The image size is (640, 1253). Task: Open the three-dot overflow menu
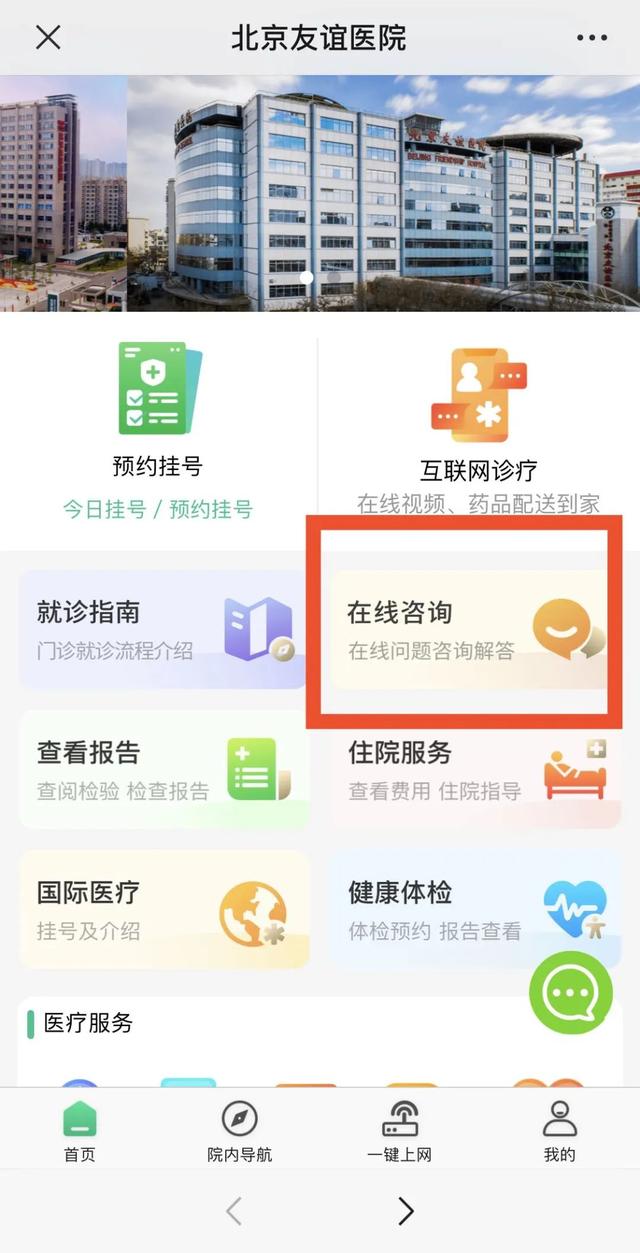pos(591,38)
